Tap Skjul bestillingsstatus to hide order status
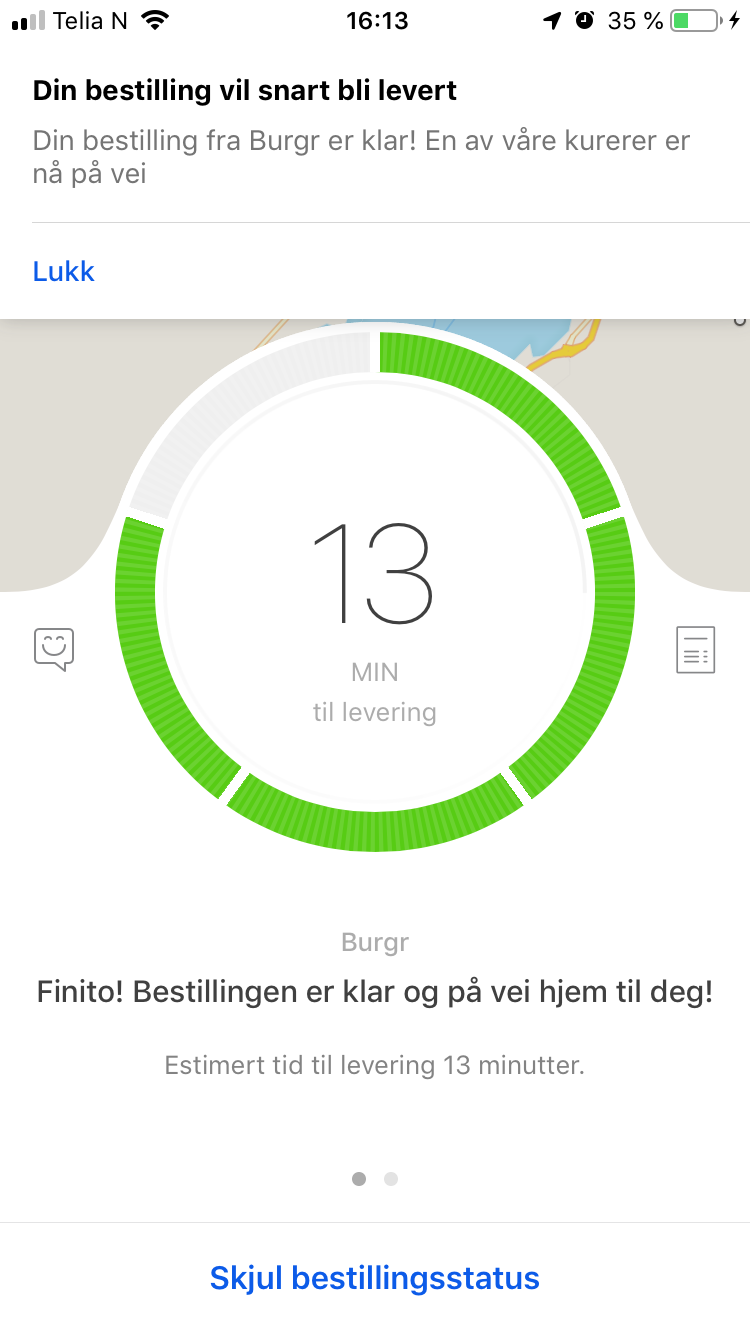Image resolution: width=750 pixels, height=1334 pixels. pyautogui.click(x=375, y=1277)
